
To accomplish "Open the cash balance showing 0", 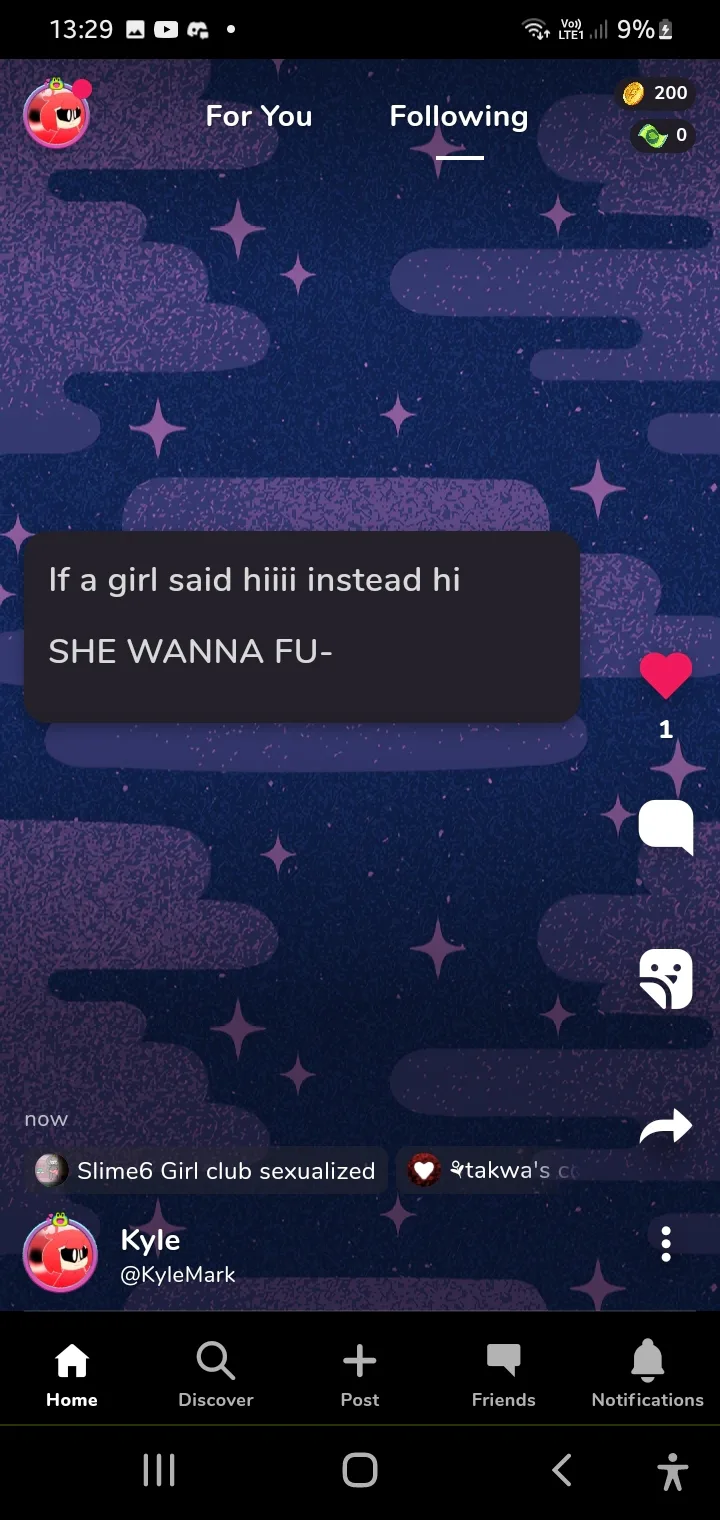I will pyautogui.click(x=662, y=134).
